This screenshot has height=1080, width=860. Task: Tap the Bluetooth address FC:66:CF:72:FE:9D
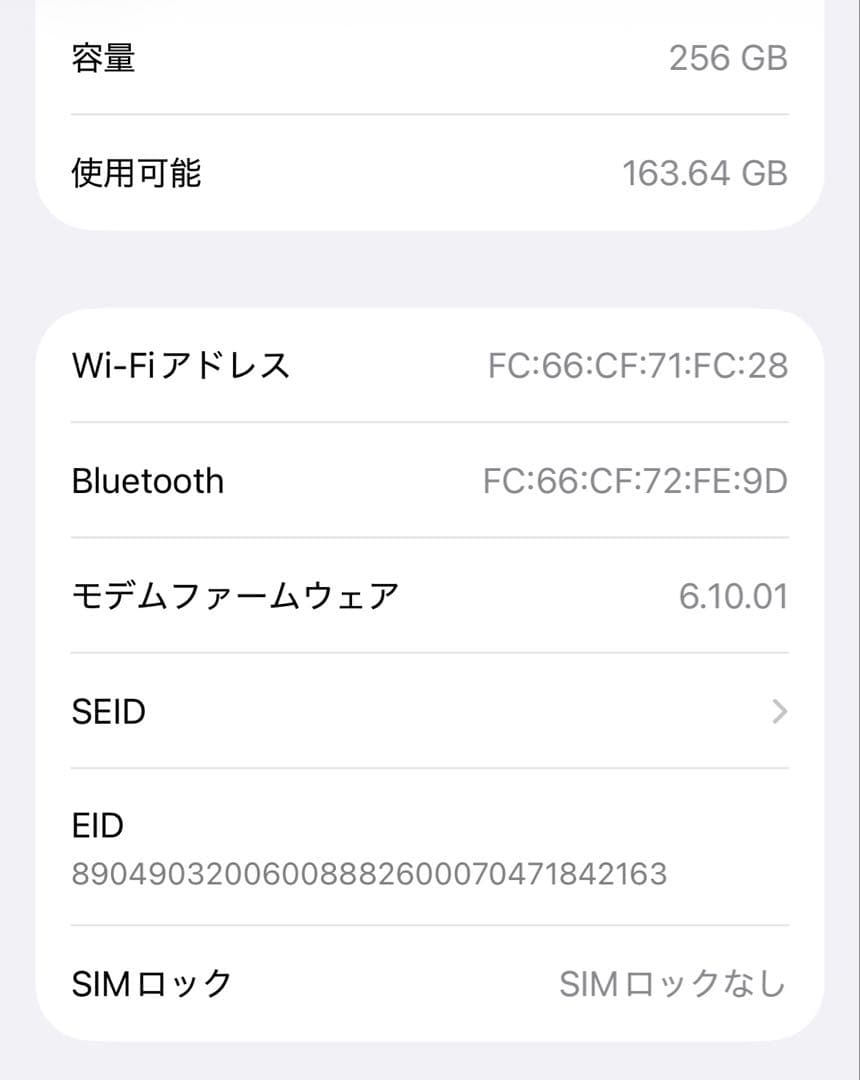[636, 480]
